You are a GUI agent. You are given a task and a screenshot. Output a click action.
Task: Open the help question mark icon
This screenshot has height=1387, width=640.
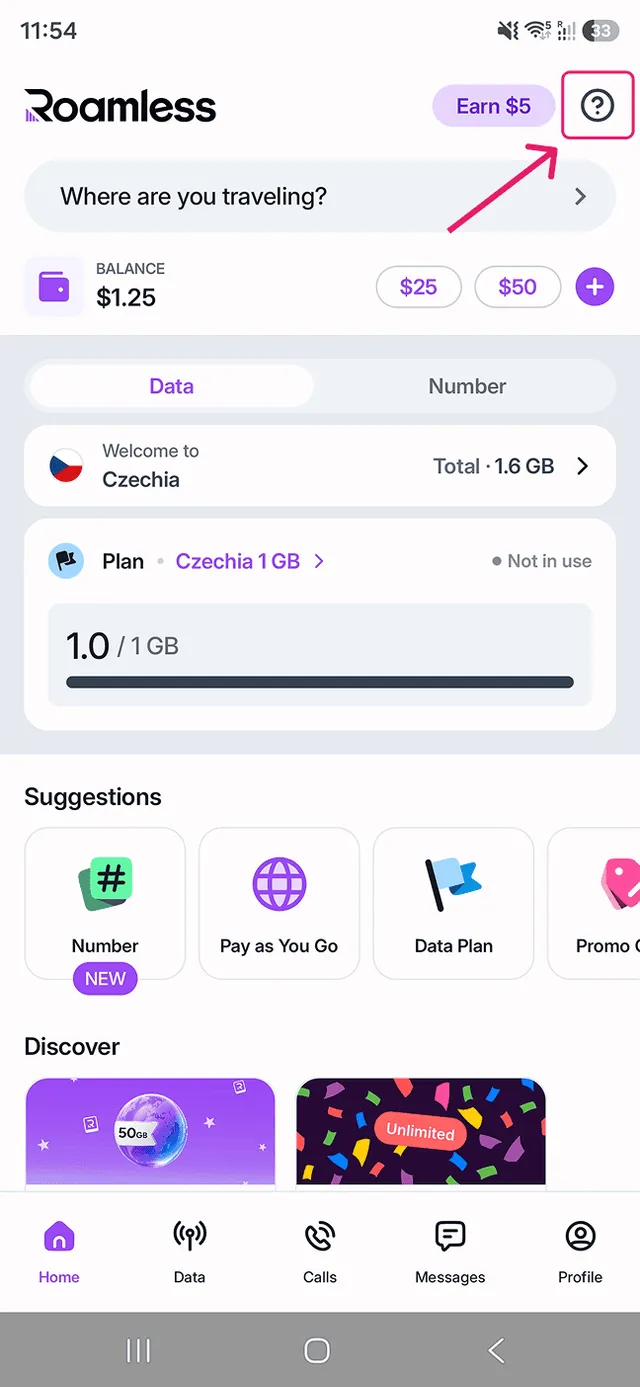click(x=597, y=105)
